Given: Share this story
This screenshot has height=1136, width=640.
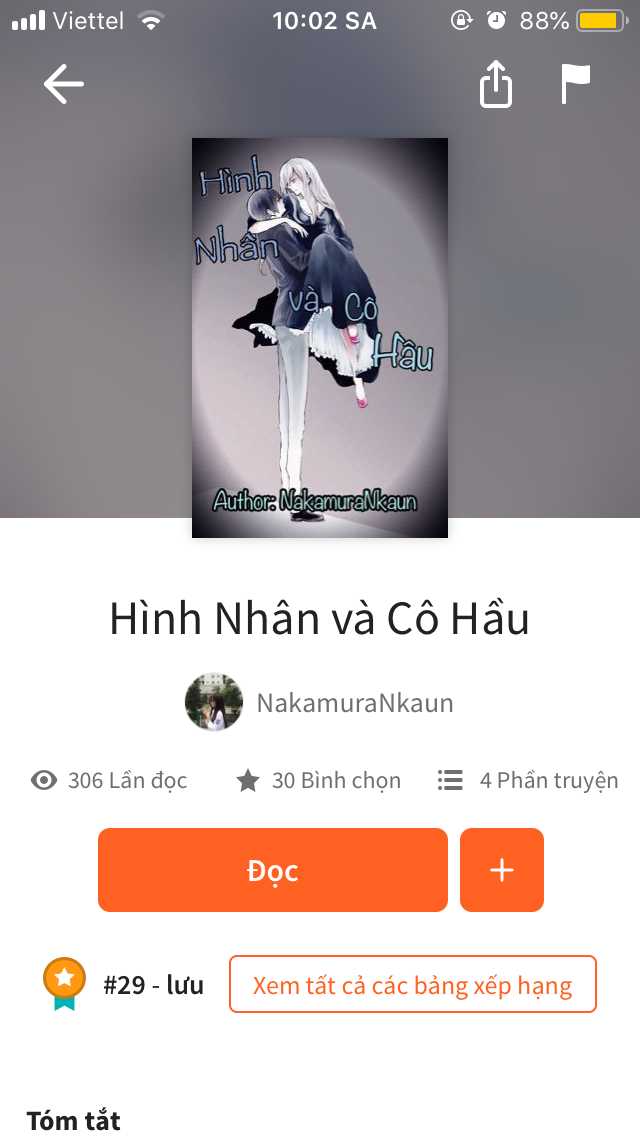Looking at the screenshot, I should [496, 85].
